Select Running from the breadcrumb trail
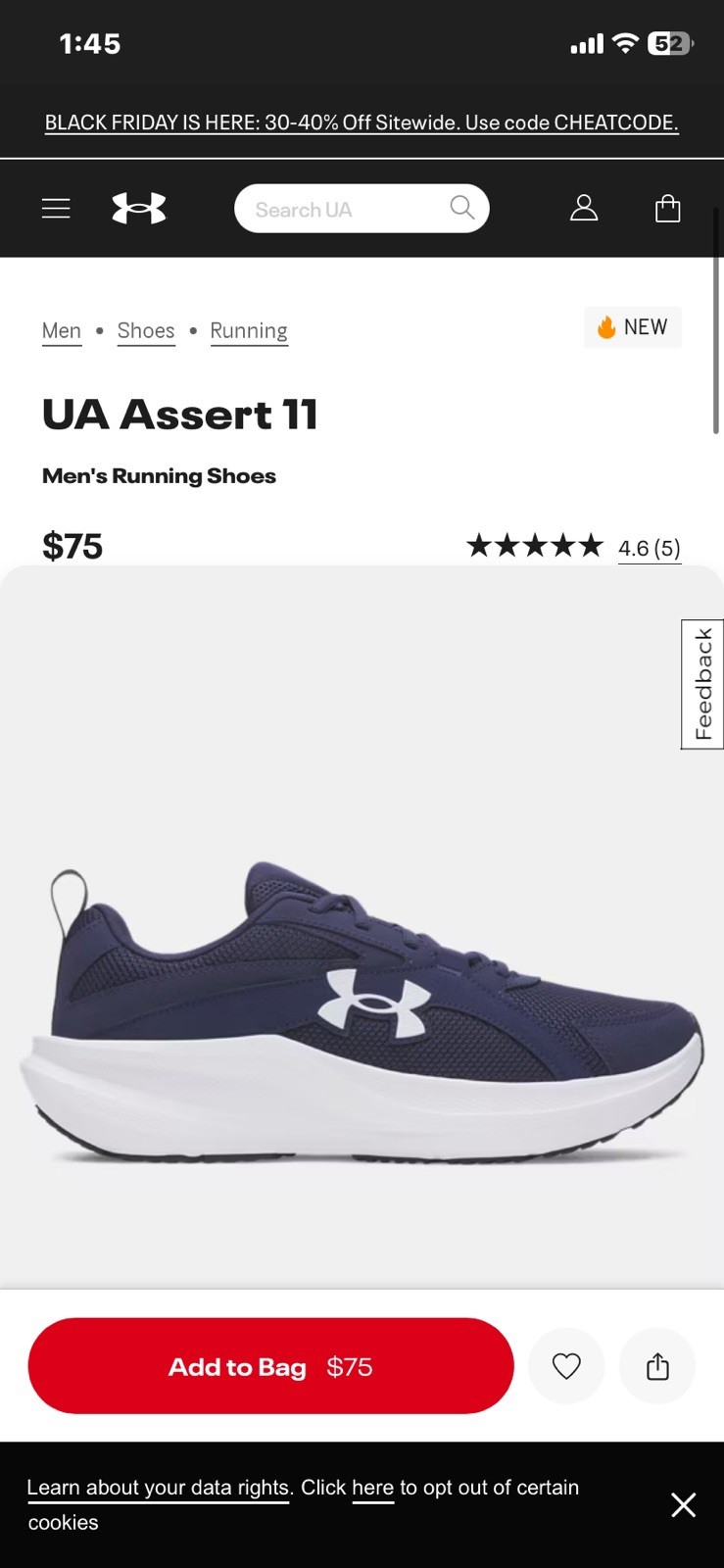This screenshot has height=1568, width=724. [x=249, y=330]
